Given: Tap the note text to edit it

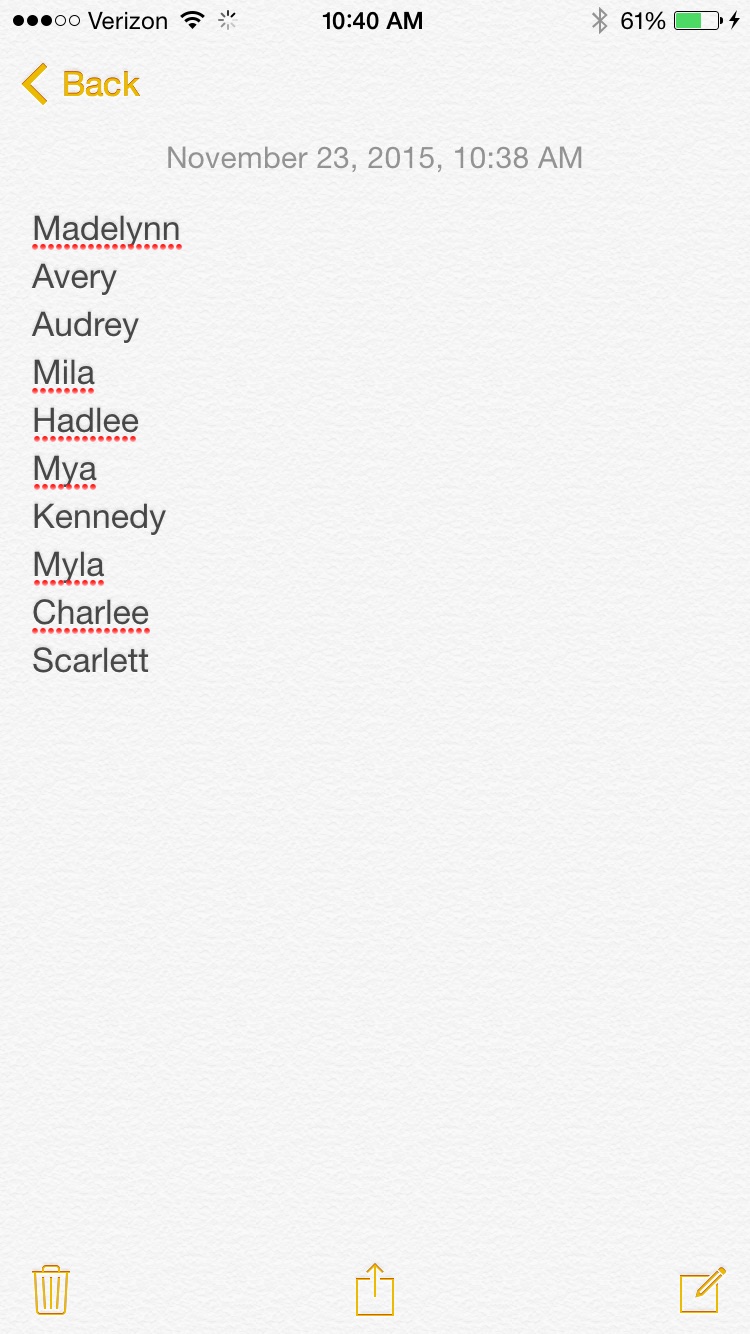Looking at the screenshot, I should 107,445.
